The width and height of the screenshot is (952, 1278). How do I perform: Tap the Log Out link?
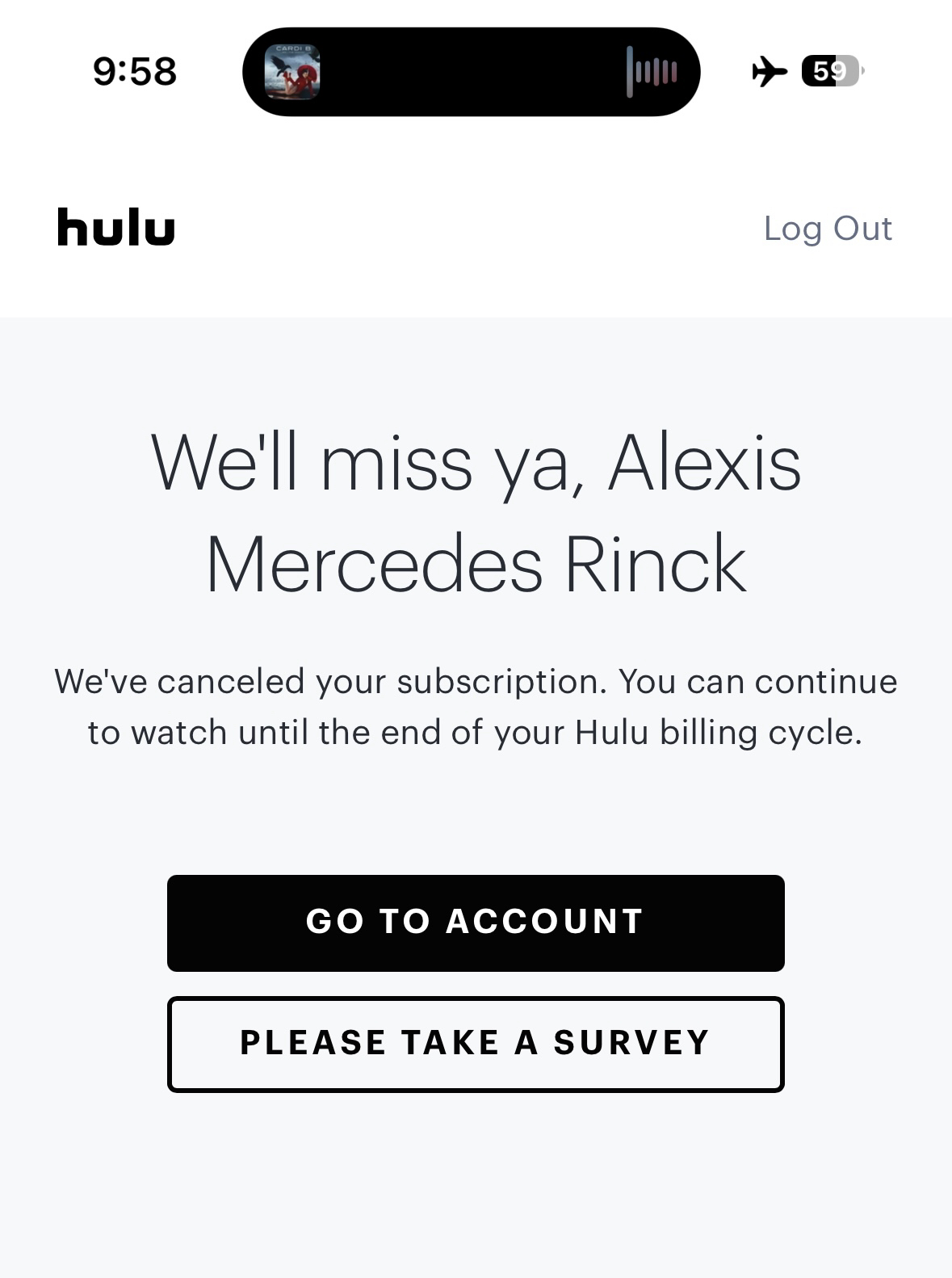click(828, 229)
